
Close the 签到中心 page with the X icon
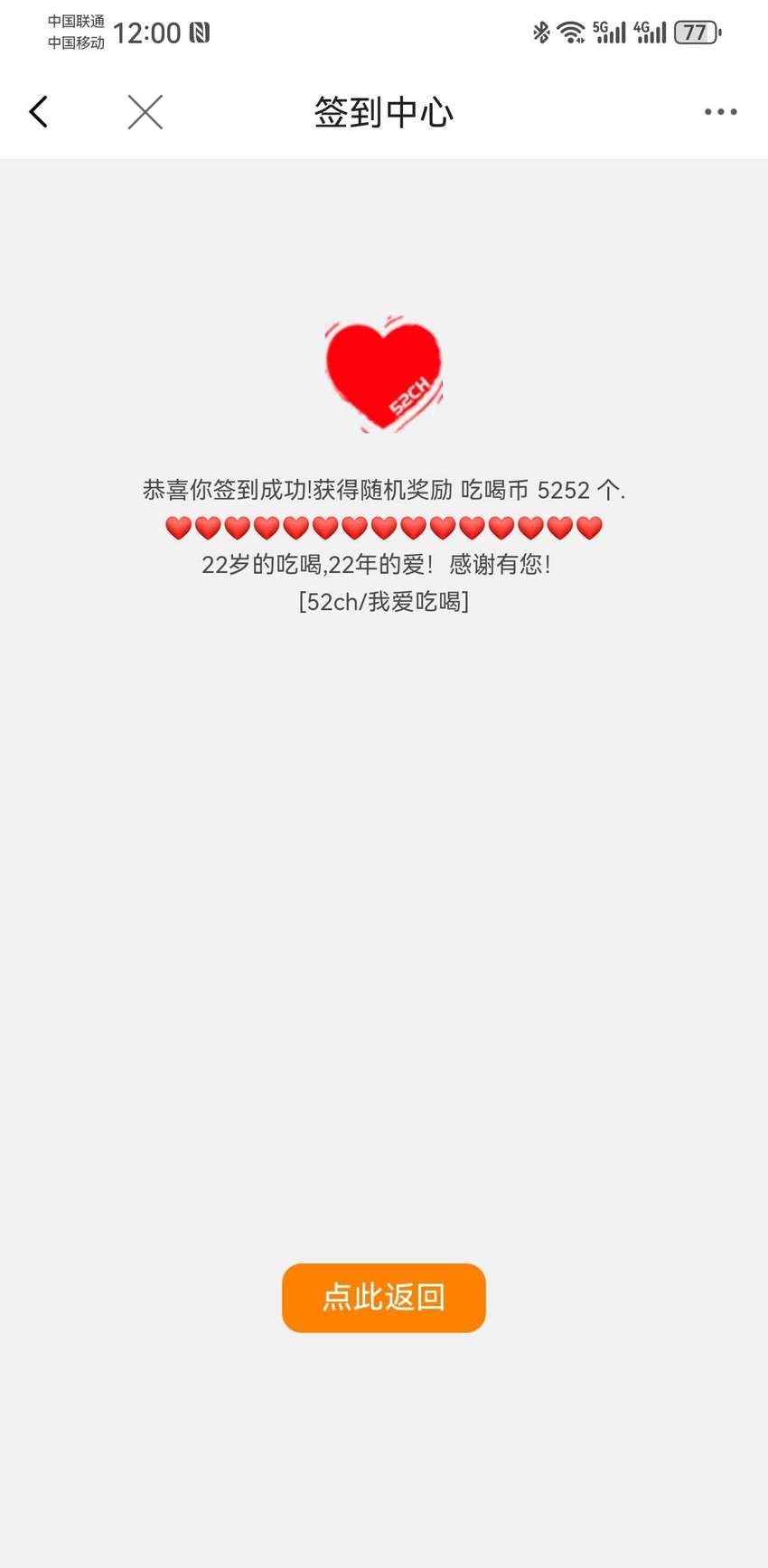pyautogui.click(x=145, y=112)
